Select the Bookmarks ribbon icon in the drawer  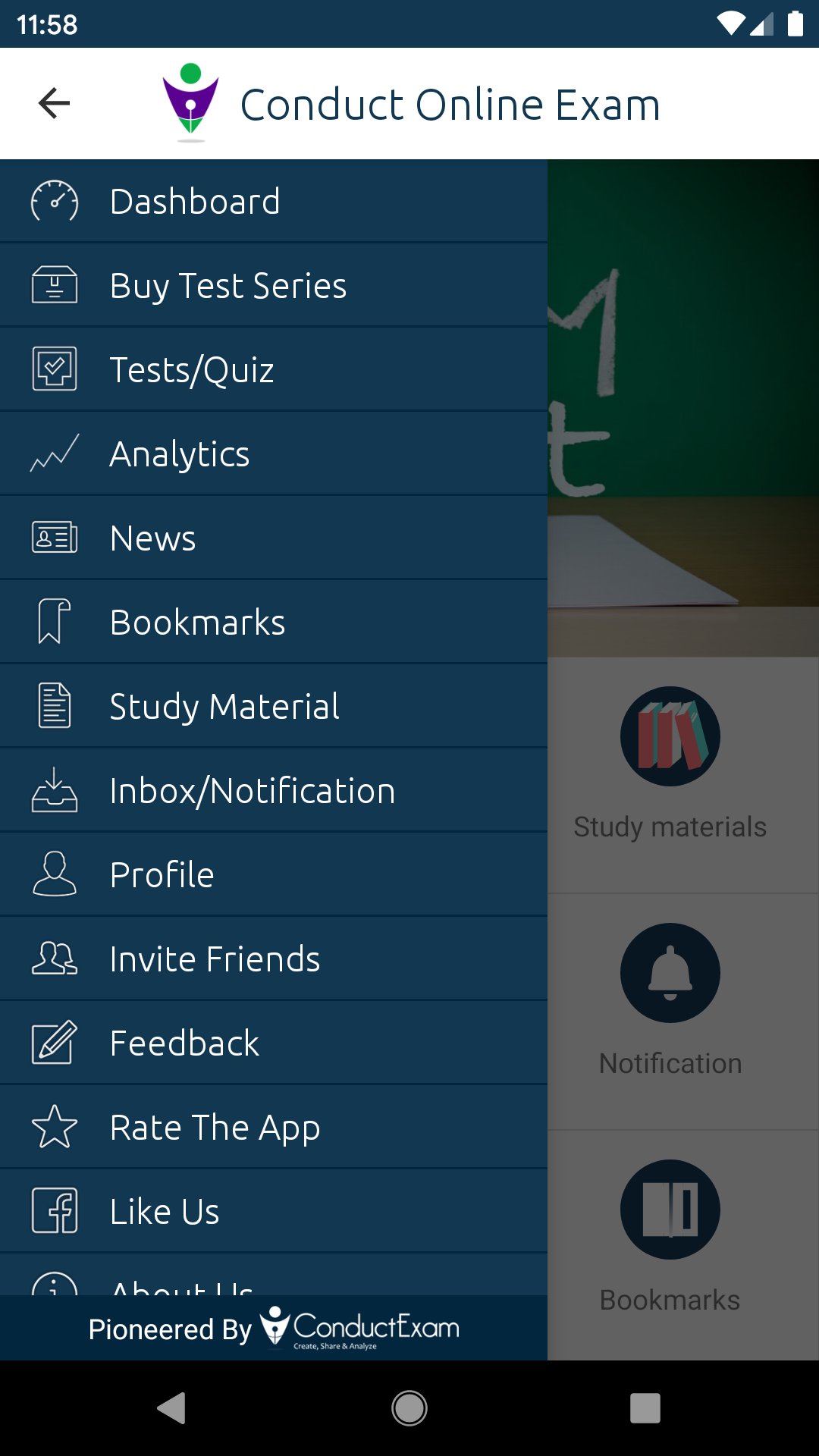point(53,620)
